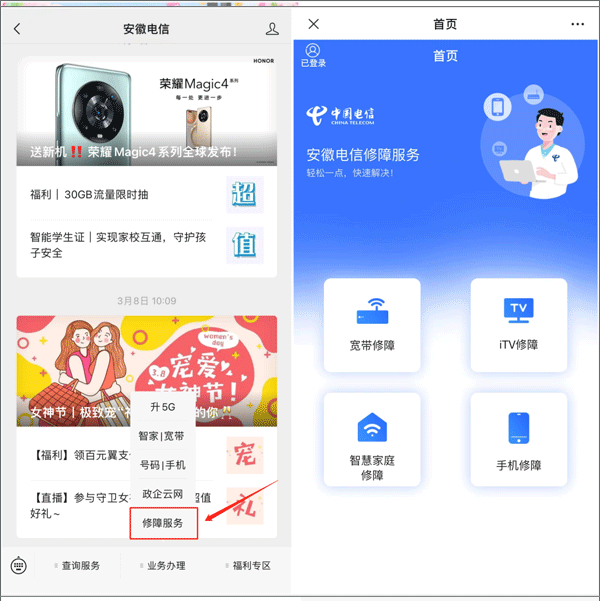Open the 安徽电信 account profile icon
This screenshot has height=601, width=600.
272,29
